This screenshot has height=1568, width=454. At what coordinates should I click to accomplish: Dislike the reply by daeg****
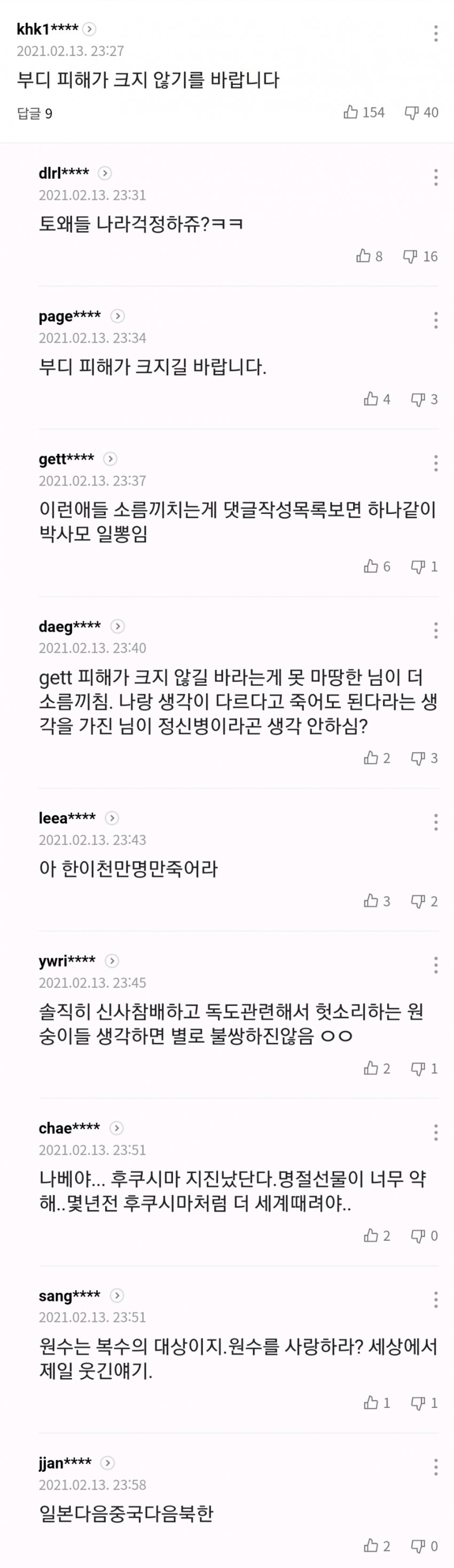point(425,758)
